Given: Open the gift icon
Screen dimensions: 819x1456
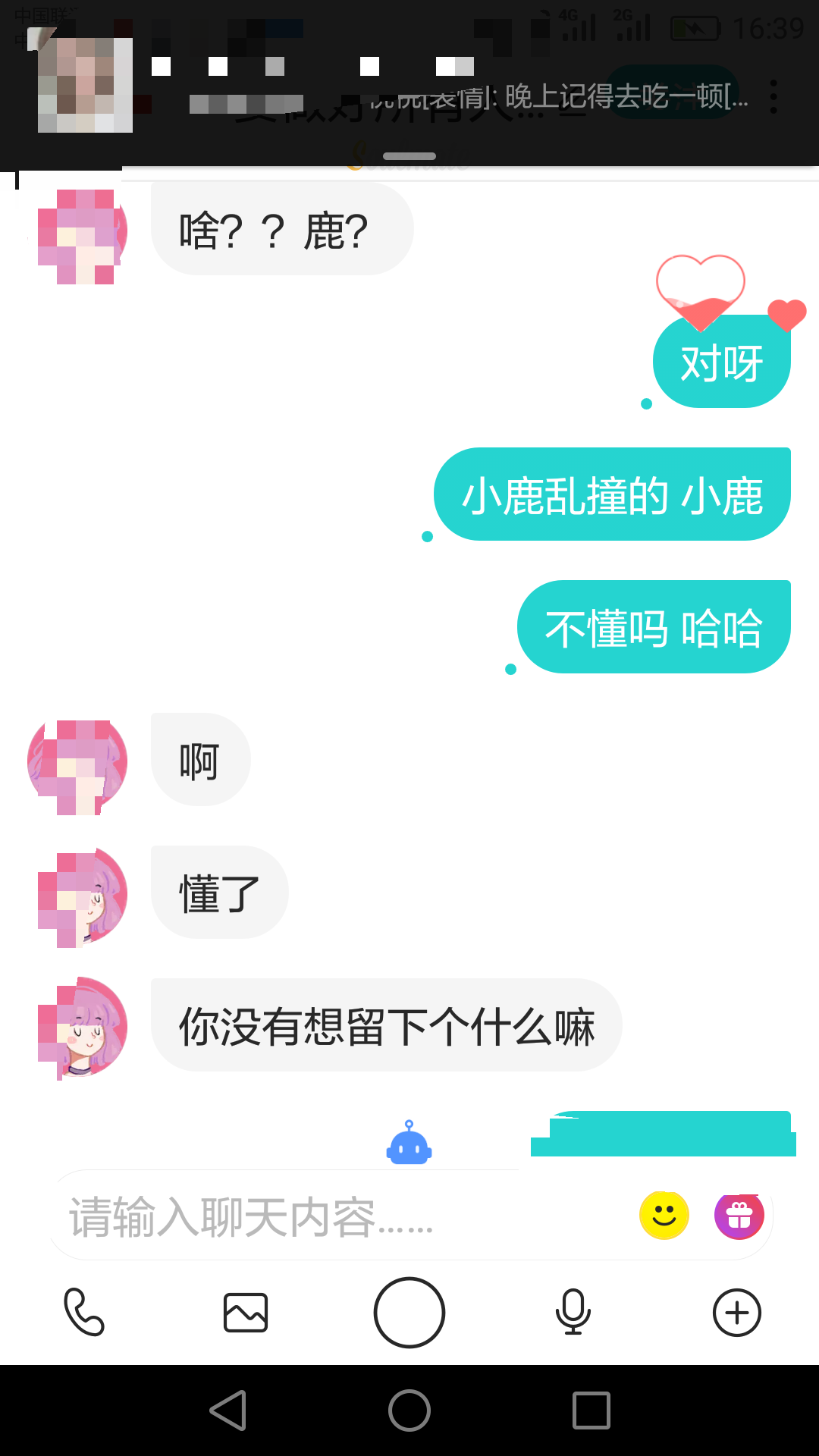Looking at the screenshot, I should [x=739, y=1215].
